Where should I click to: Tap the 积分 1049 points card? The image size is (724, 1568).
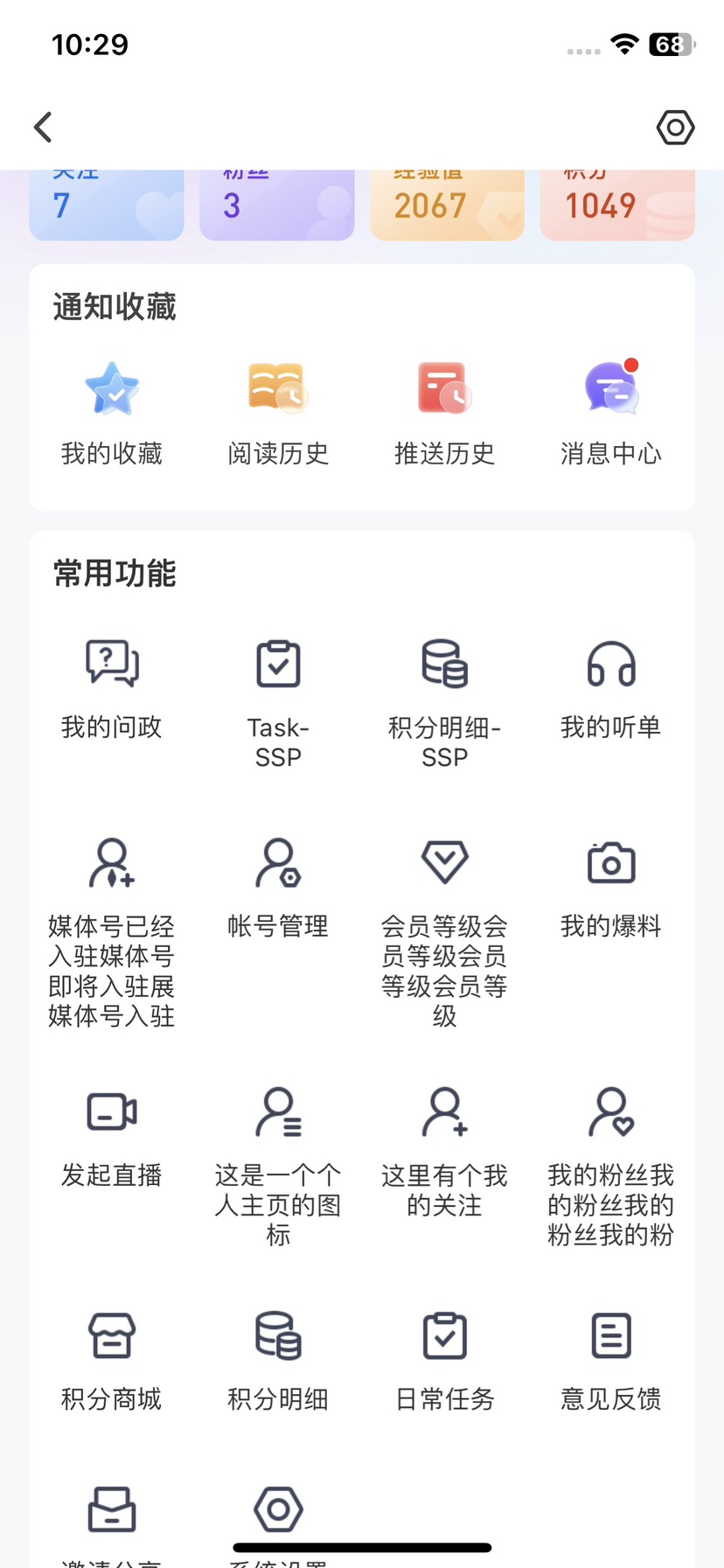[x=617, y=205]
